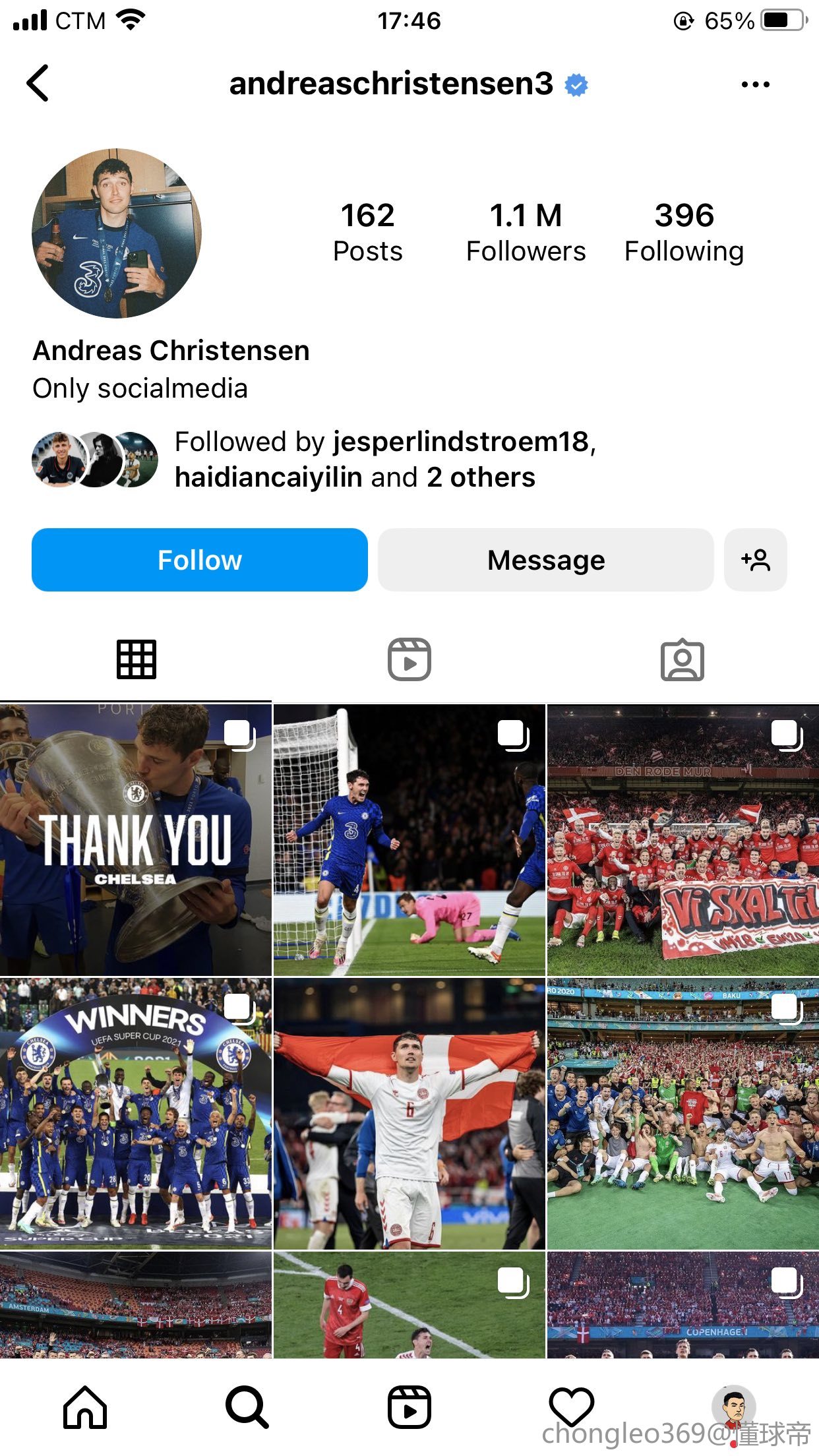The height and width of the screenshot is (1456, 819).
Task: Open the Thank You Chelsea post
Action: pos(135,839)
